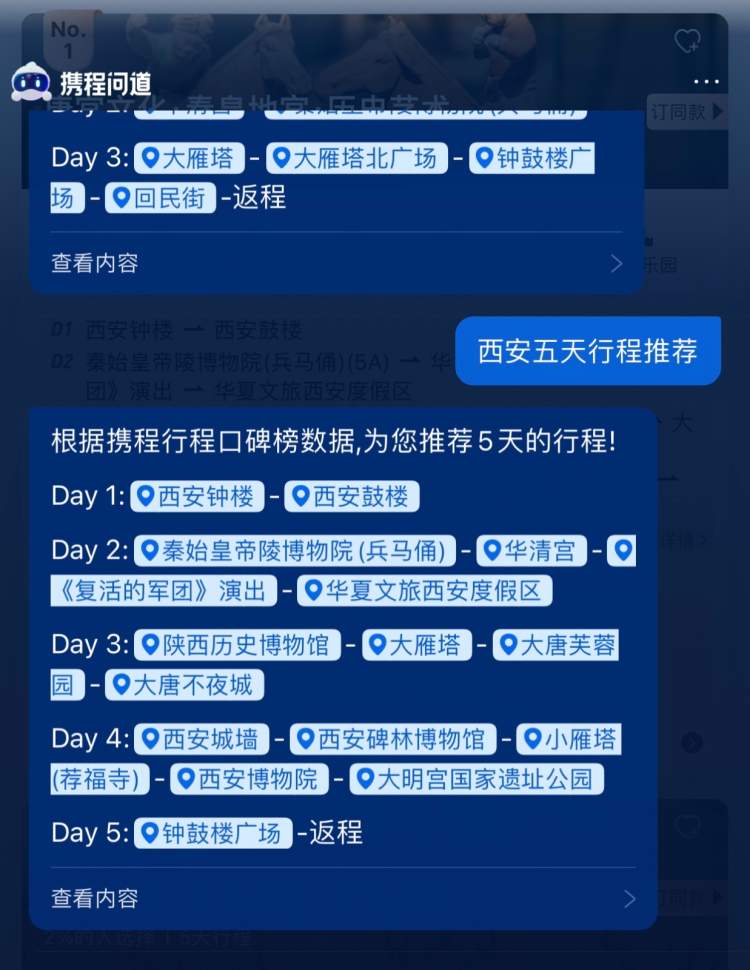The image size is (750, 970).
Task: Select the 大唐芙蓉园 location chip
Action: (558, 645)
